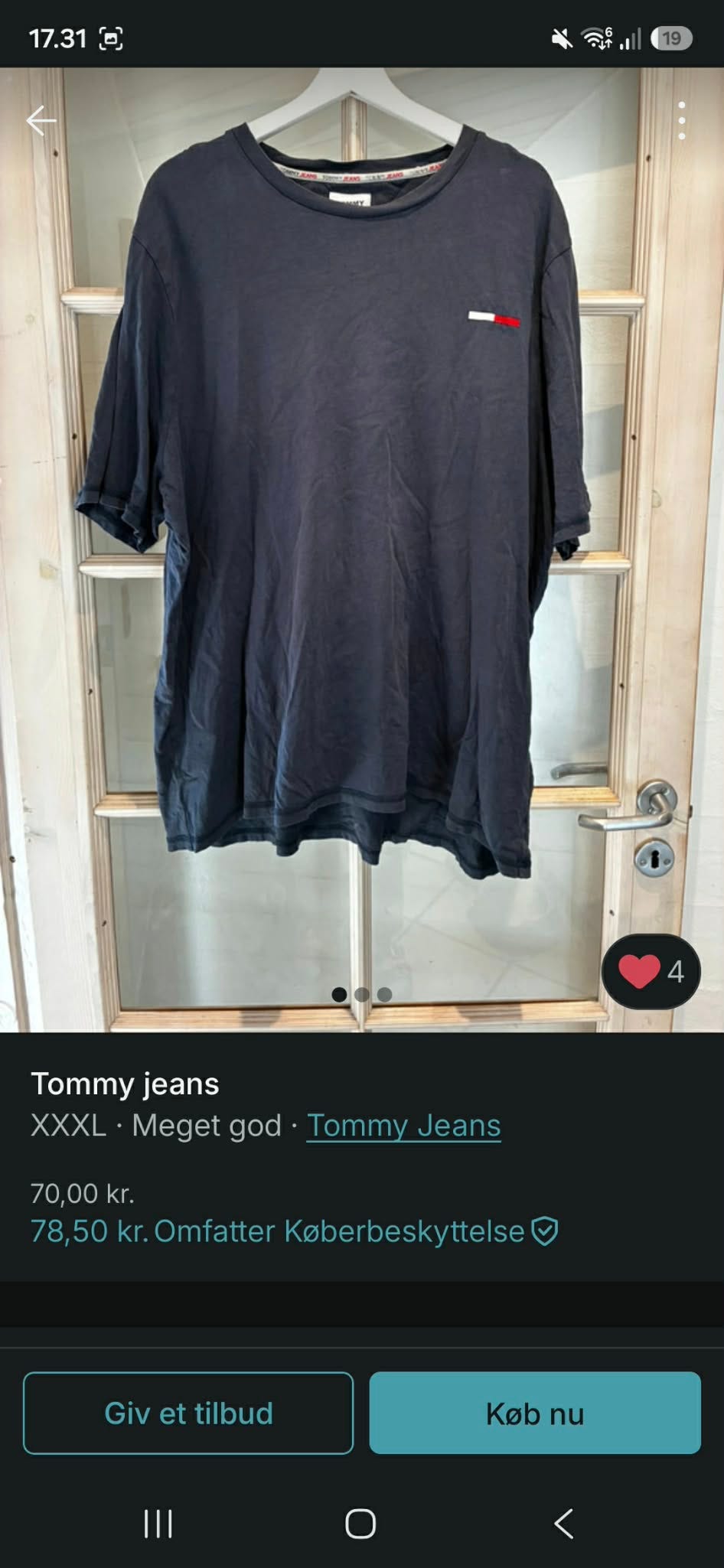Screen dimensions: 724x1568
Task: Open the three-dot overflow menu
Action: (x=681, y=120)
